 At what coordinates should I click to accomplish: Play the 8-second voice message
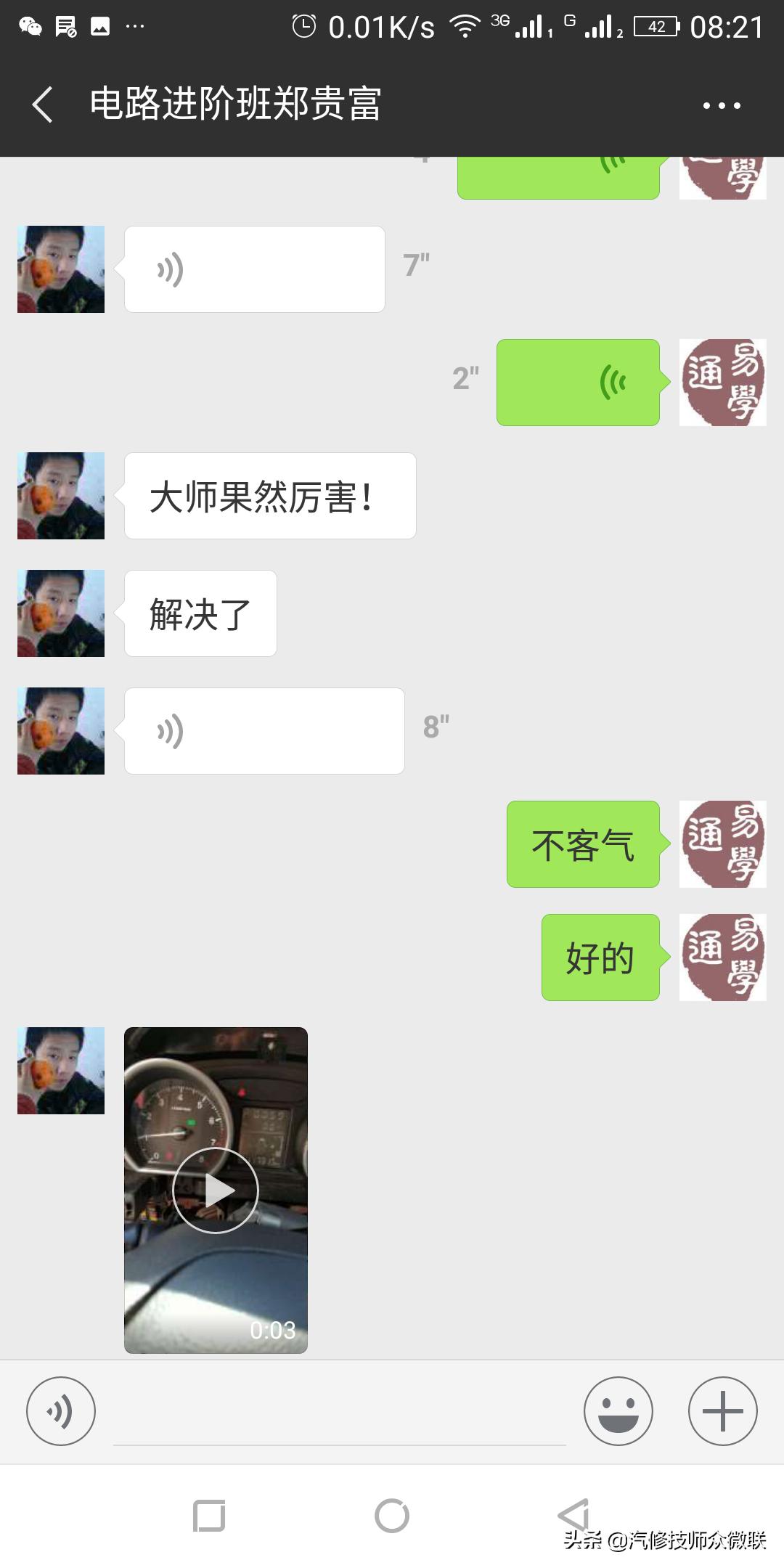click(265, 730)
